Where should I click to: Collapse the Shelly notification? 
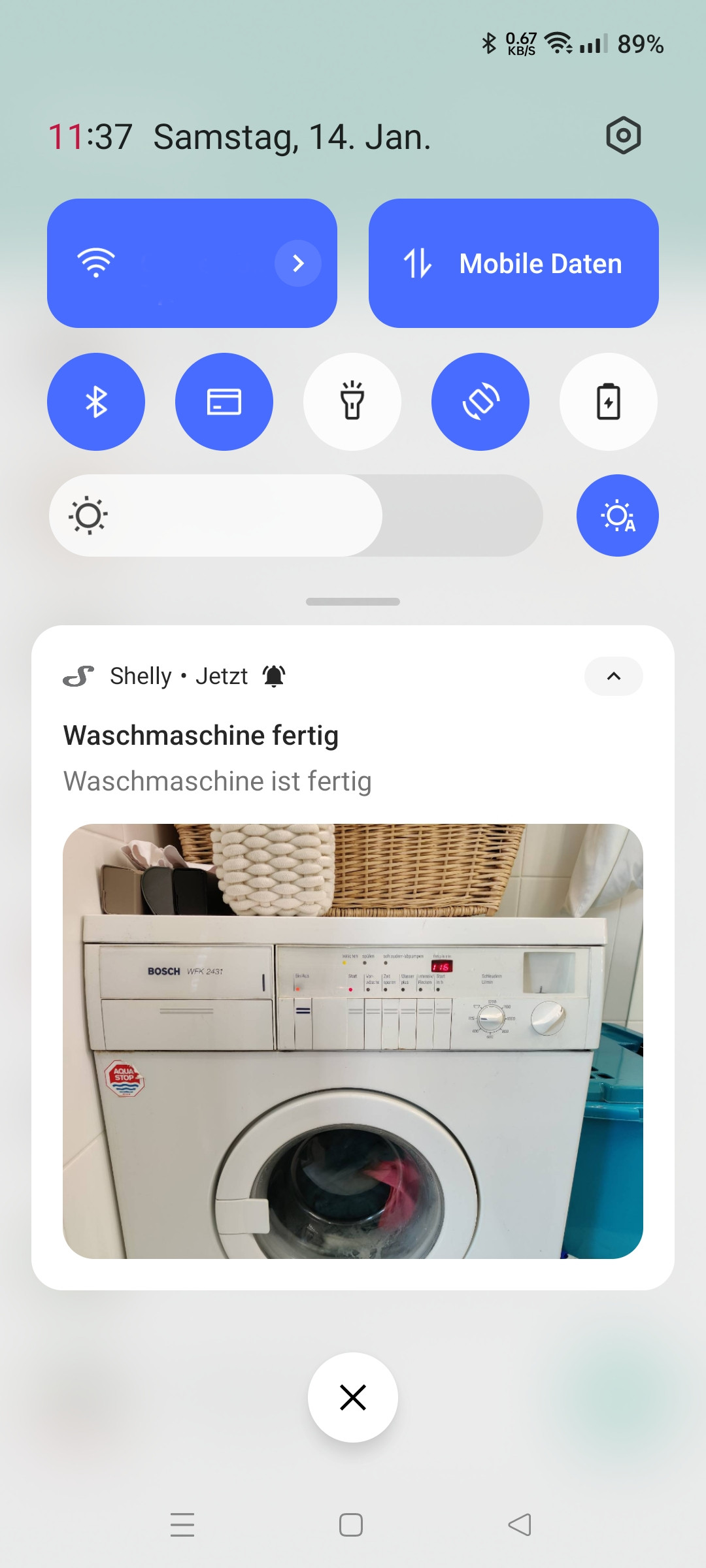click(614, 676)
